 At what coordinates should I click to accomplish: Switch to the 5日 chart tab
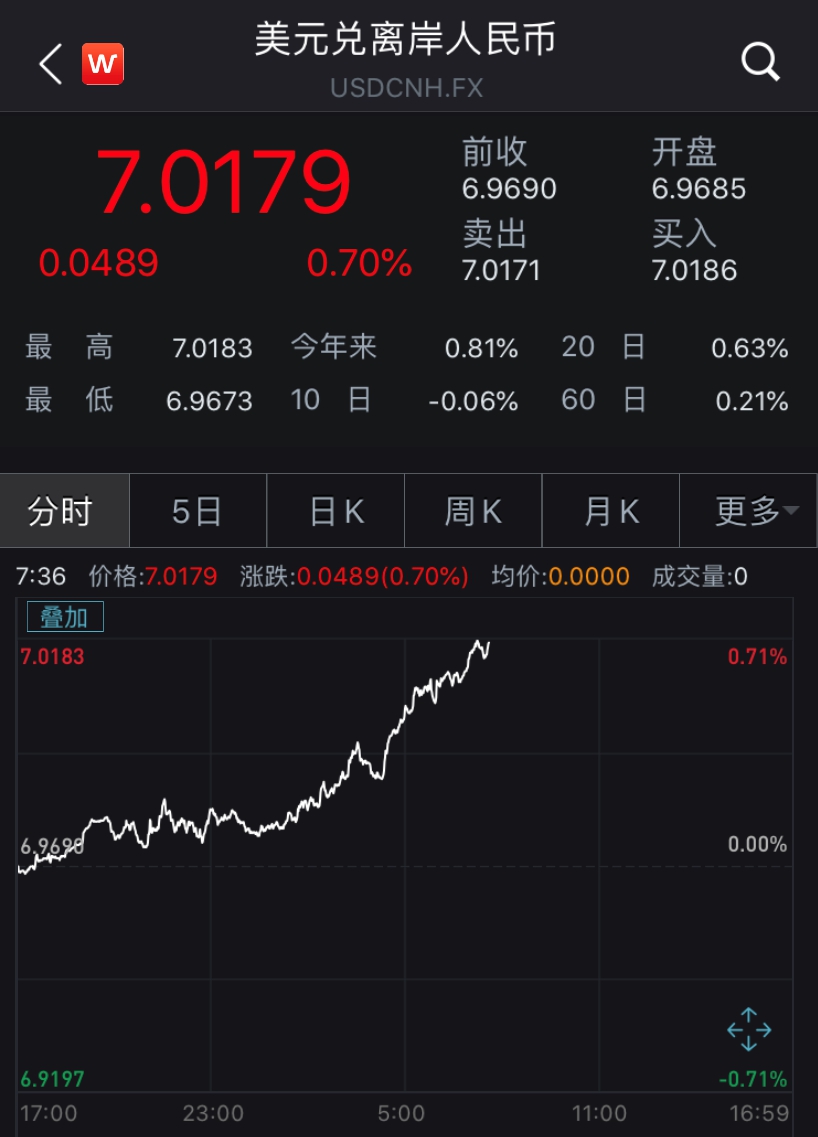point(197,511)
